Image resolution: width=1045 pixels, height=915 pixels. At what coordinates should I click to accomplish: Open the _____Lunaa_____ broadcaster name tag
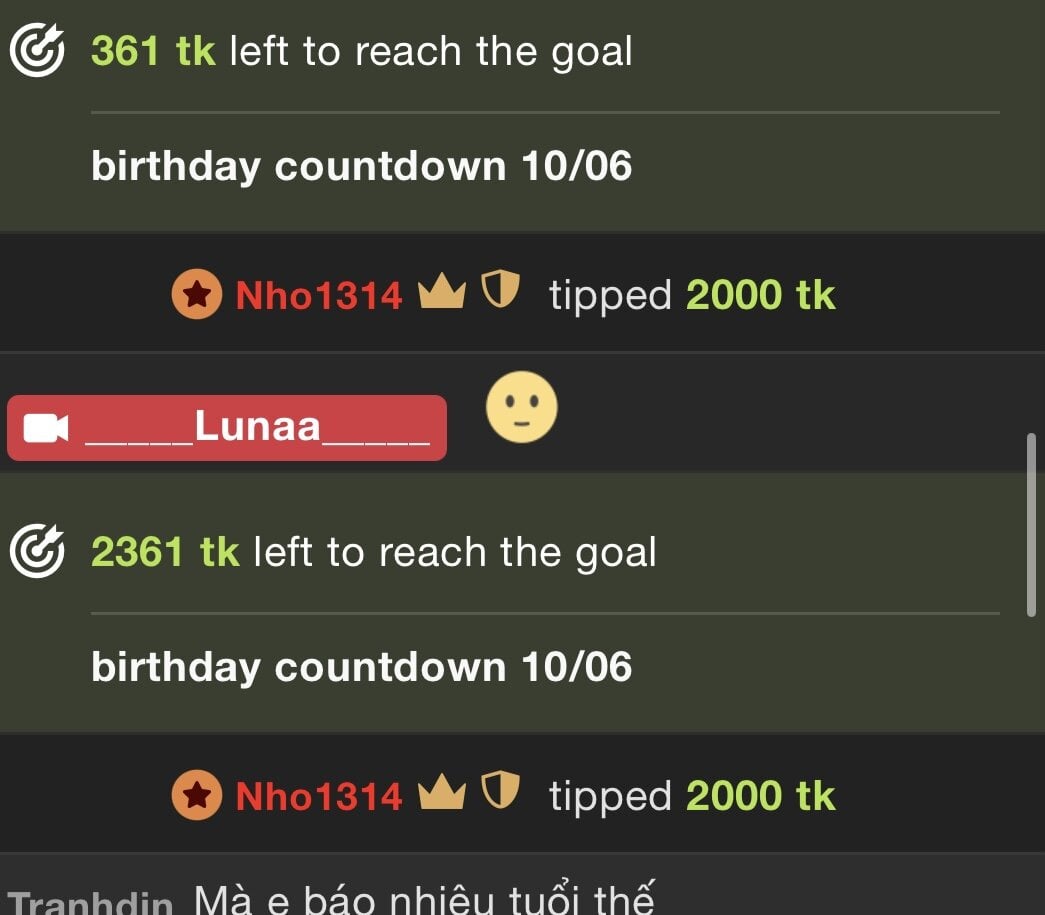(x=227, y=428)
